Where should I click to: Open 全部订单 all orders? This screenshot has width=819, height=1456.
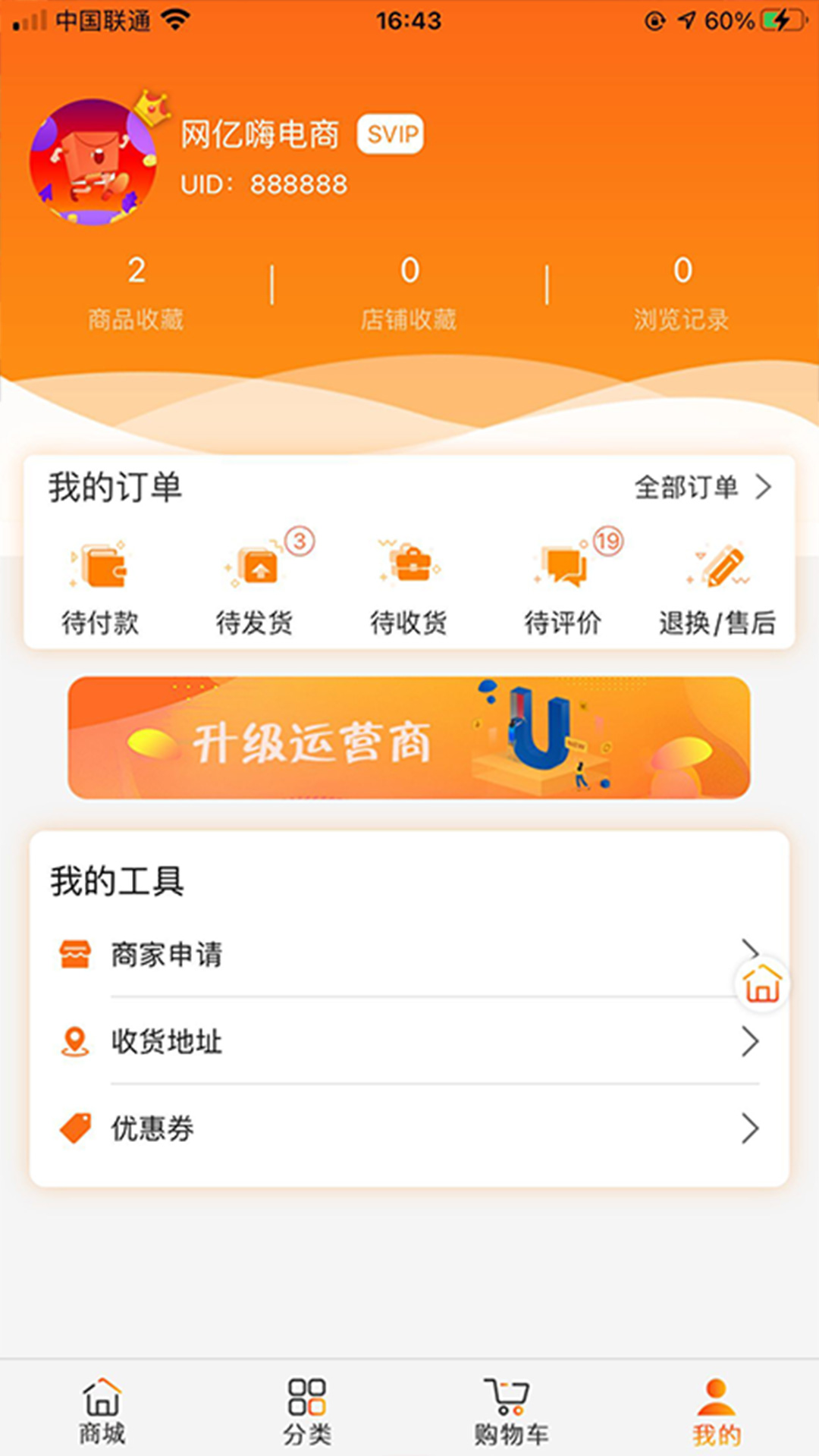coord(702,487)
